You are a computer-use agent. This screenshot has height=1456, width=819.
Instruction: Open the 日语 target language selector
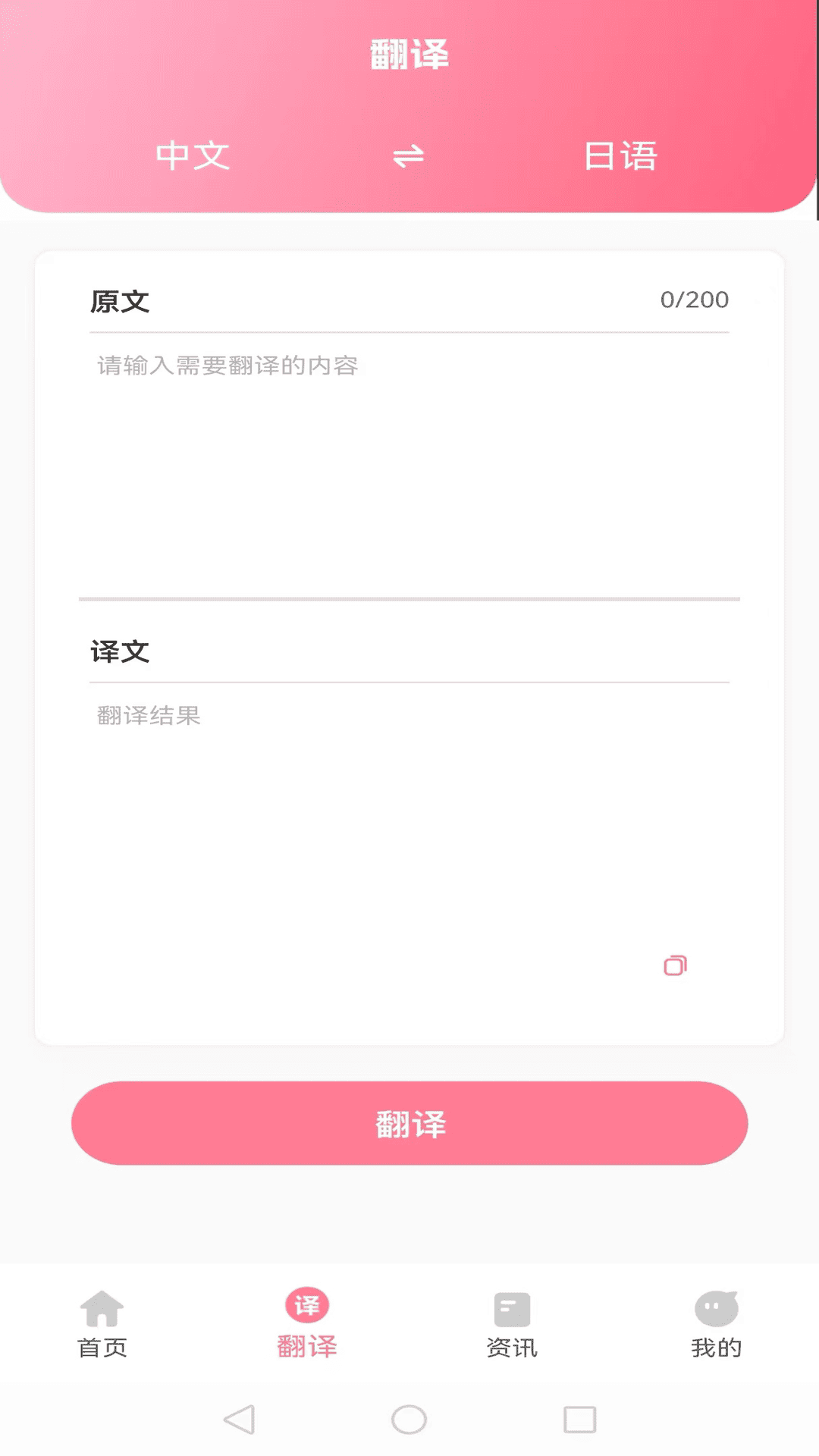tap(622, 155)
